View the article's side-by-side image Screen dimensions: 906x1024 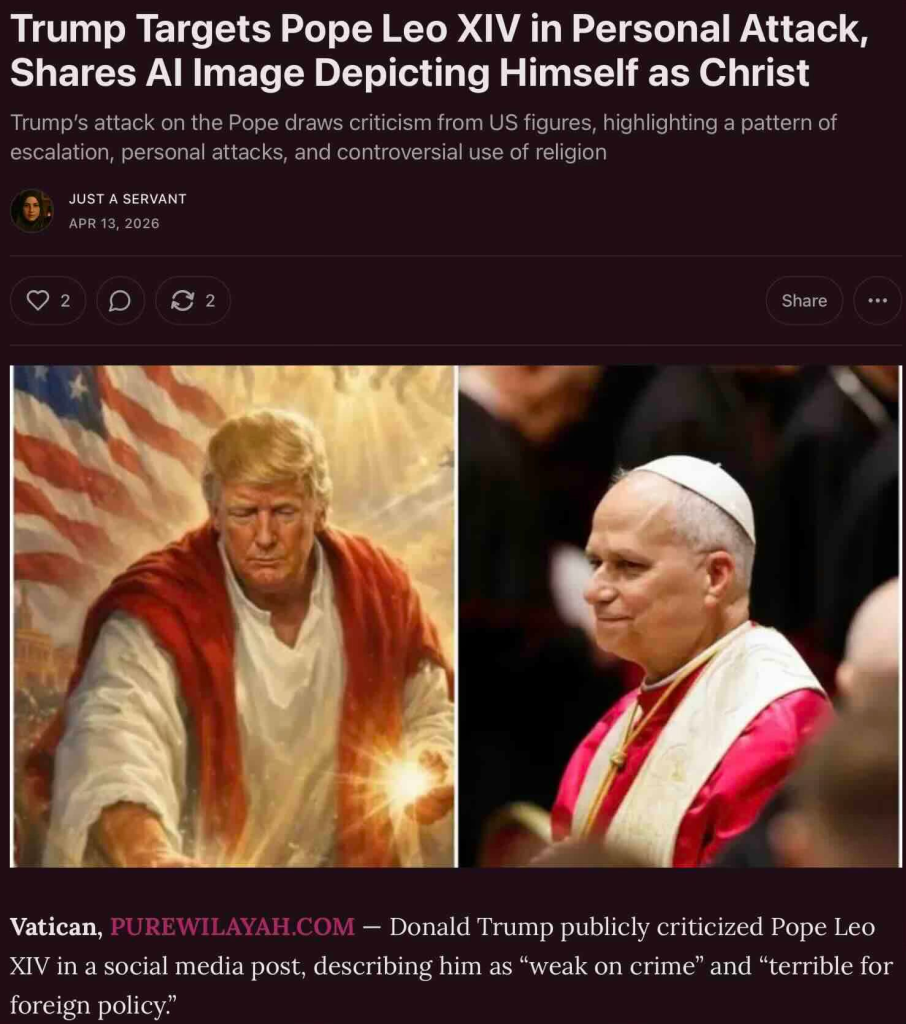click(455, 616)
